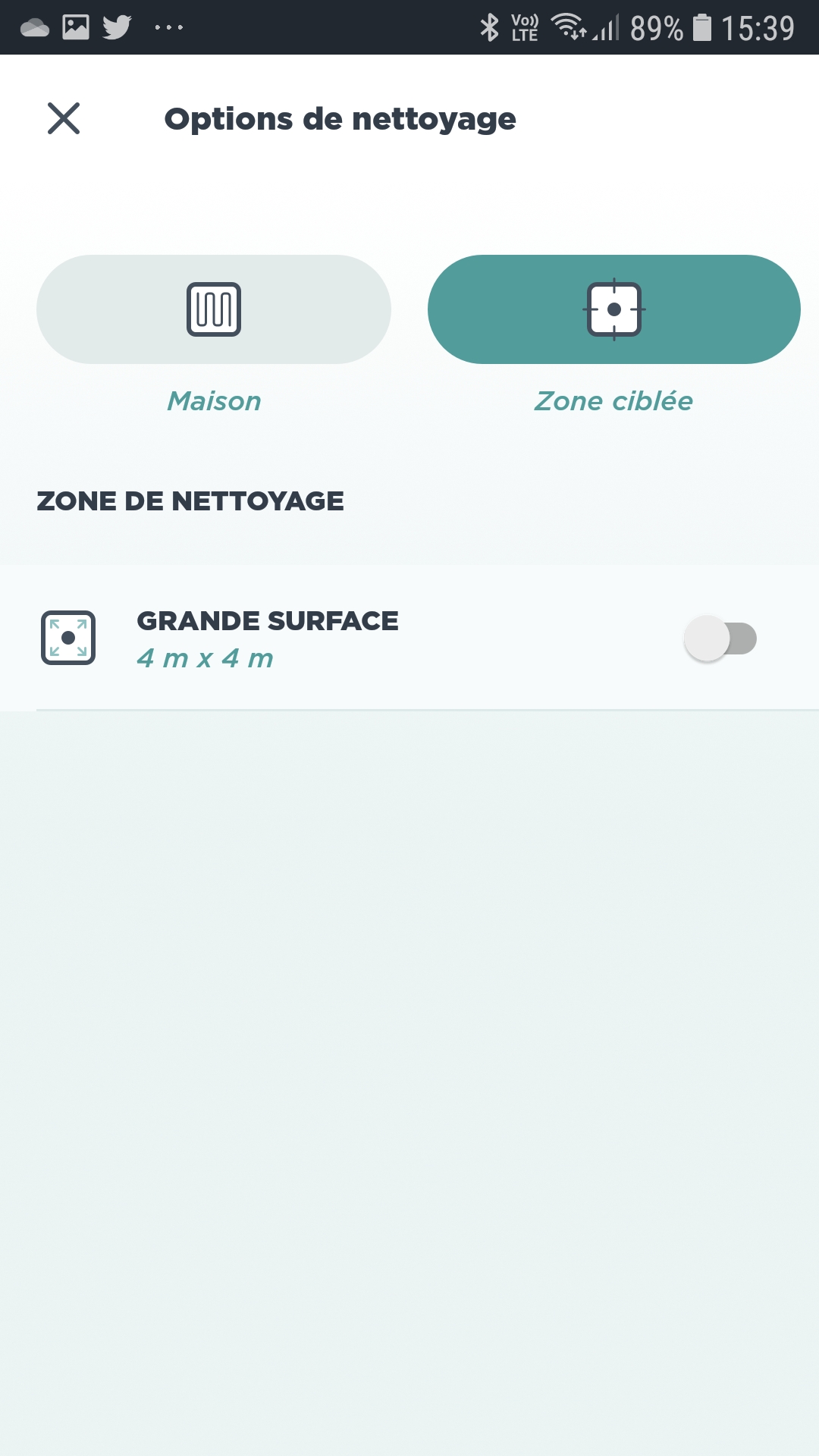The height and width of the screenshot is (1456, 819).
Task: Select the Maison cleaning mode
Action: click(x=214, y=309)
